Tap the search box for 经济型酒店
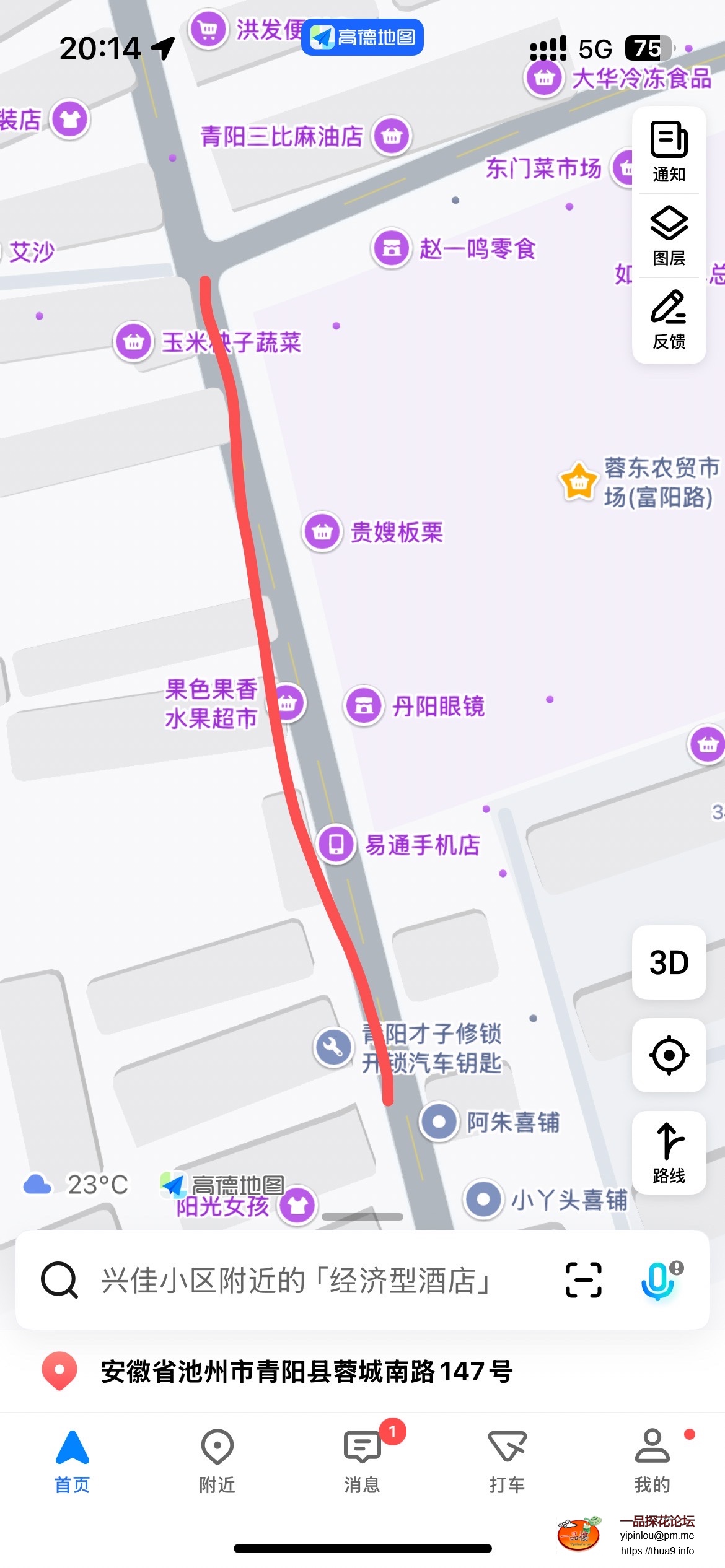725x1568 pixels. [x=297, y=1280]
